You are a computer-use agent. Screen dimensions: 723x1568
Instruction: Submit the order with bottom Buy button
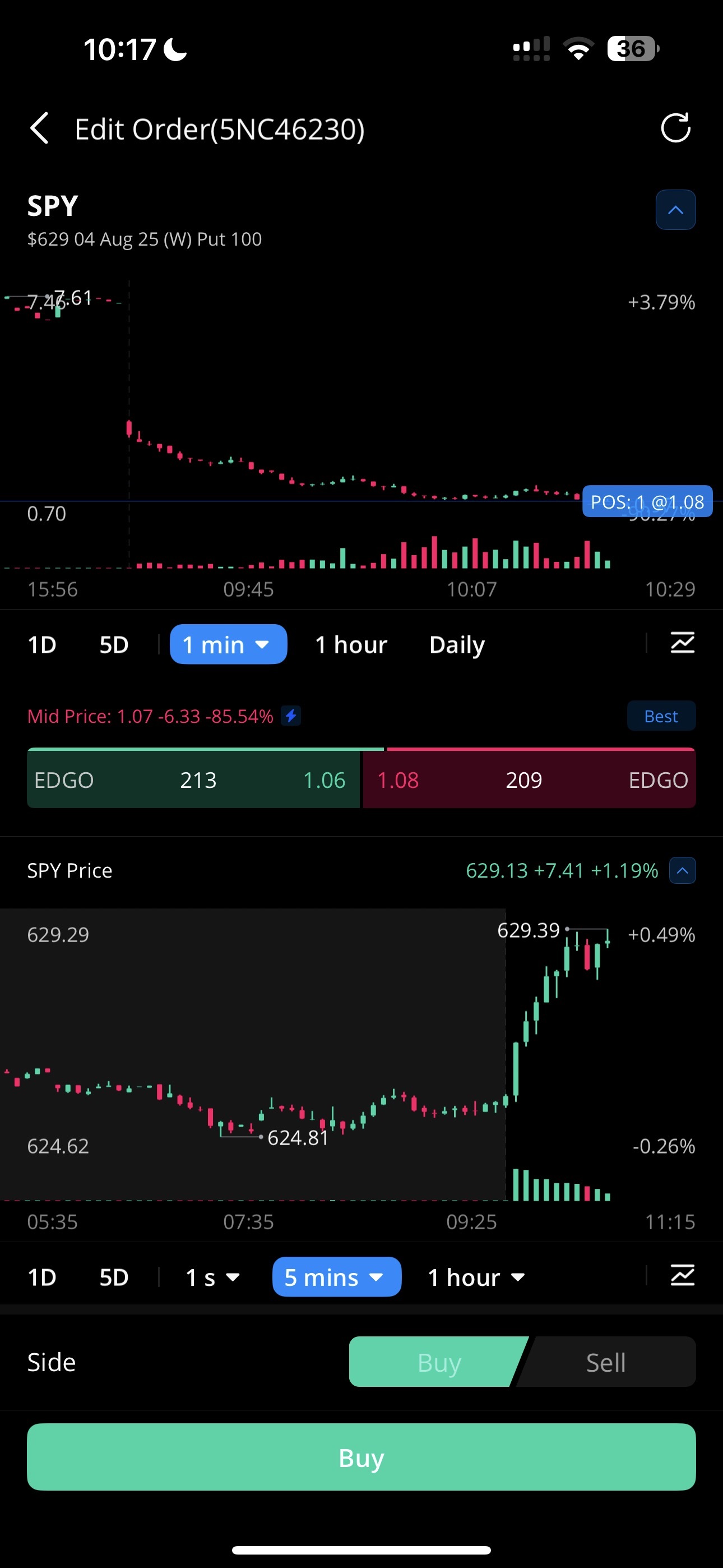point(361,1457)
